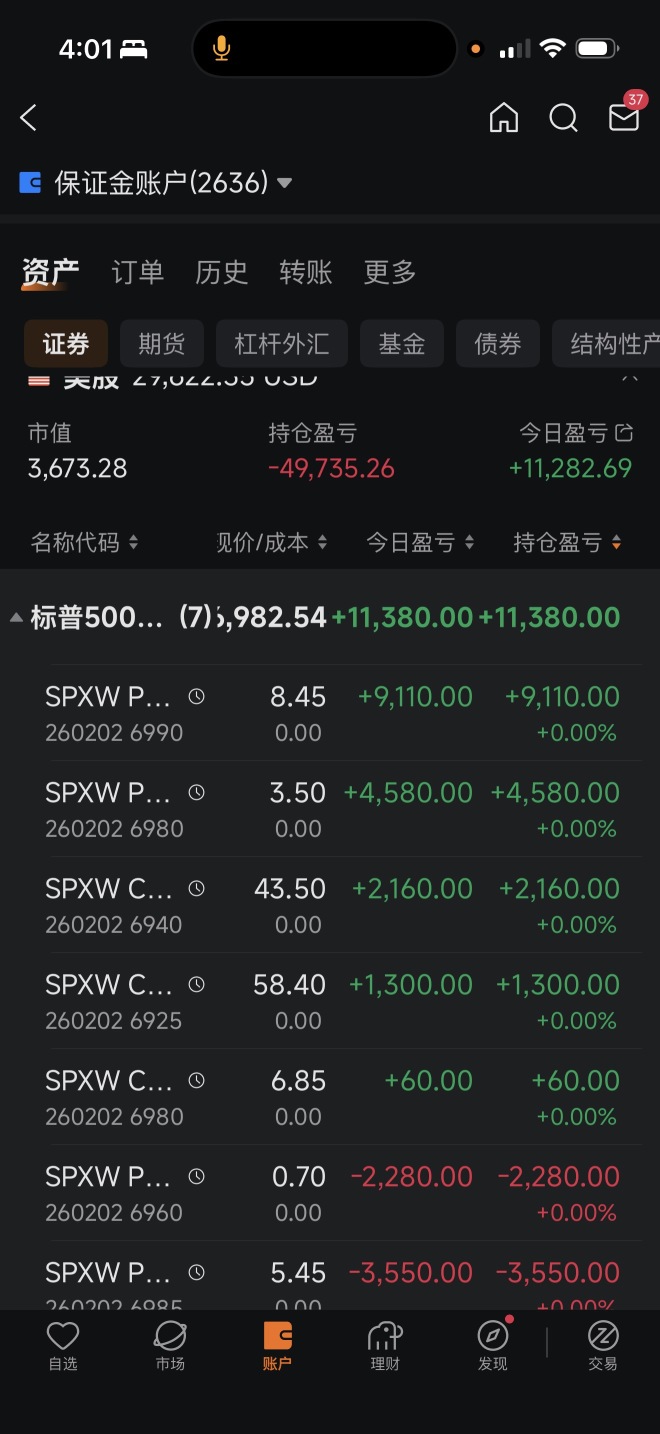The image size is (660, 1434).
Task: Go back using the top-left arrow
Action: [28, 118]
